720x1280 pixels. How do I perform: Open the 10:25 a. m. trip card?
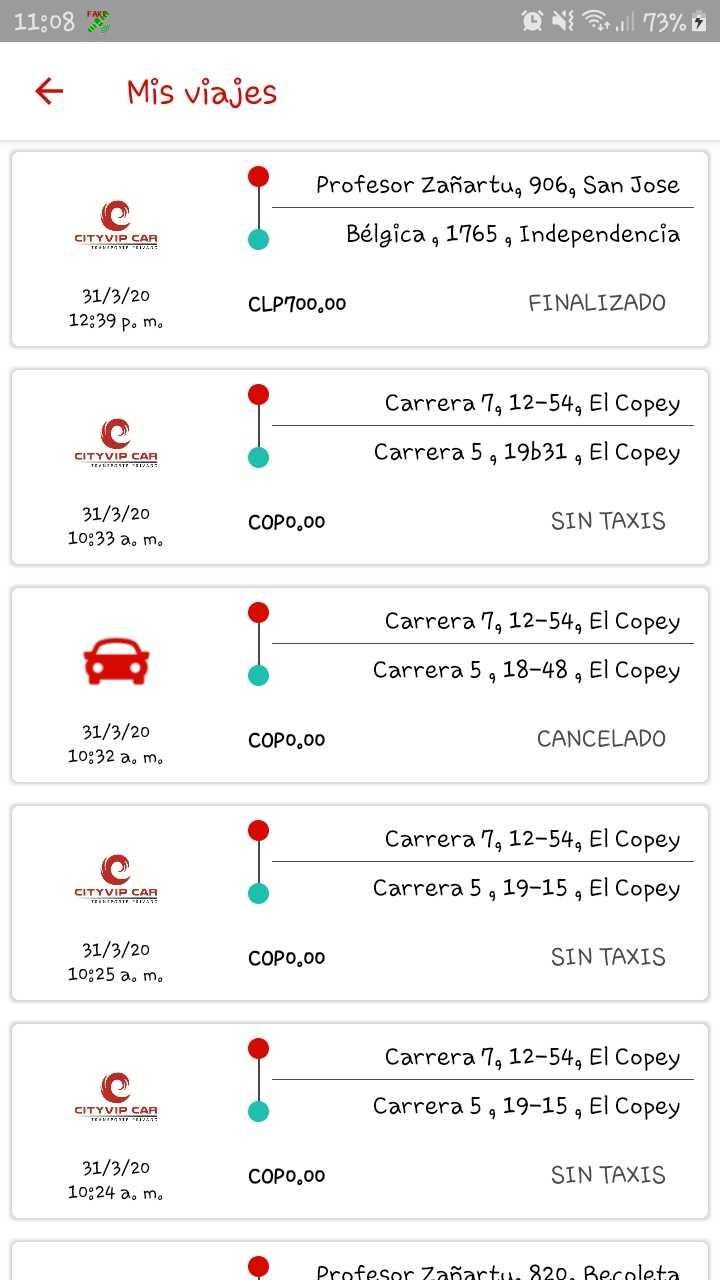click(360, 903)
